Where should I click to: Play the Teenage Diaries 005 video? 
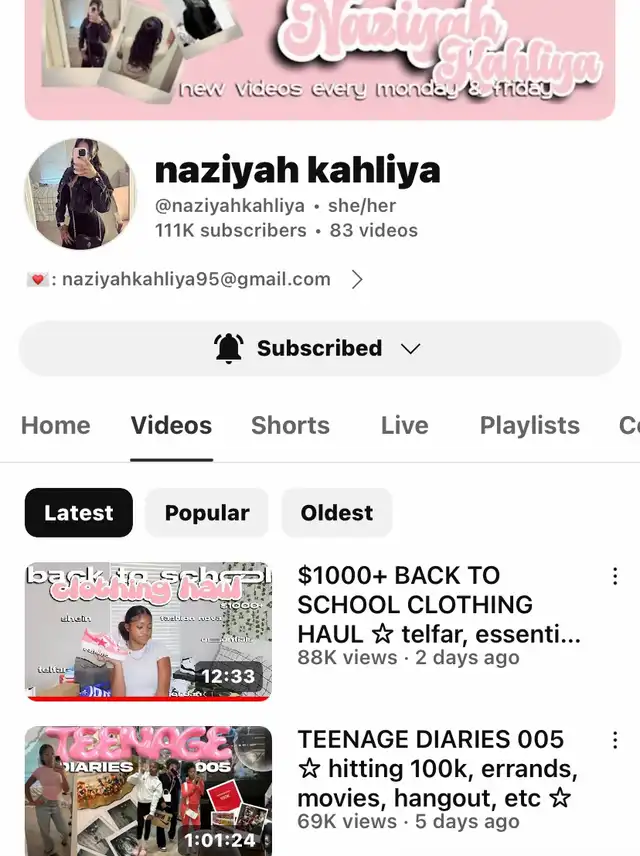point(148,790)
